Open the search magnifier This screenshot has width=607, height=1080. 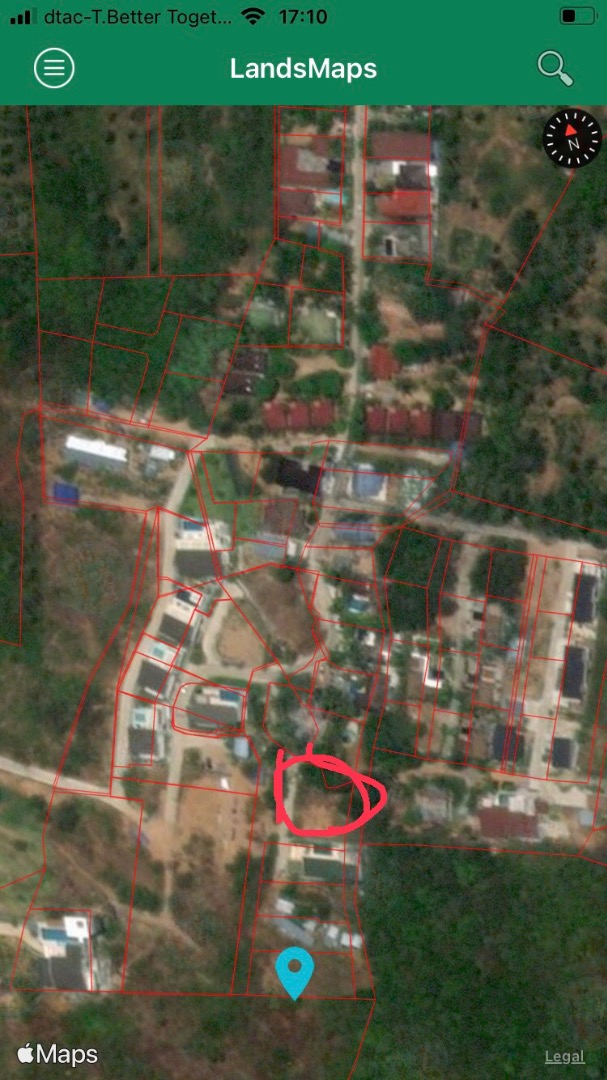click(x=555, y=68)
